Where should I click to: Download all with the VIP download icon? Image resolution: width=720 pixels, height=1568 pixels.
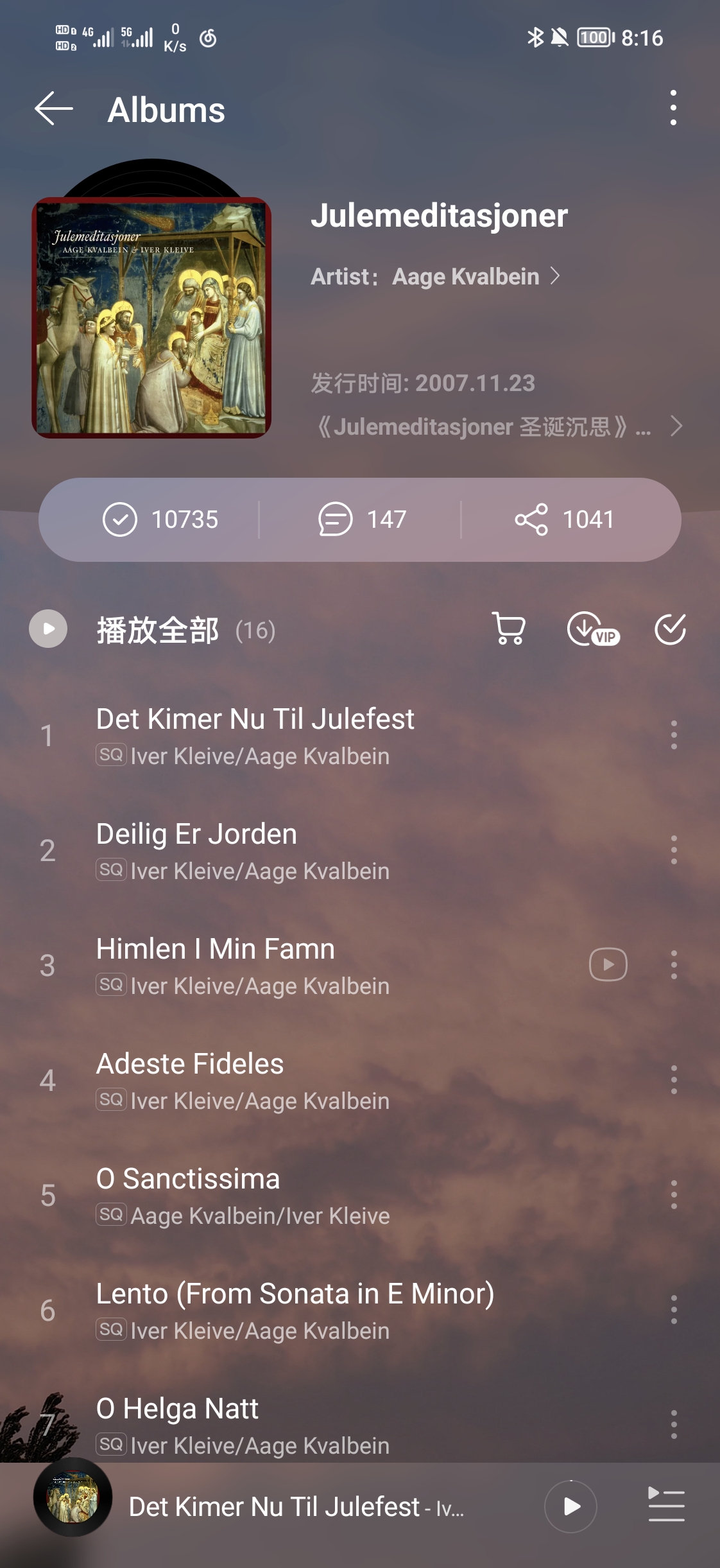coord(592,629)
